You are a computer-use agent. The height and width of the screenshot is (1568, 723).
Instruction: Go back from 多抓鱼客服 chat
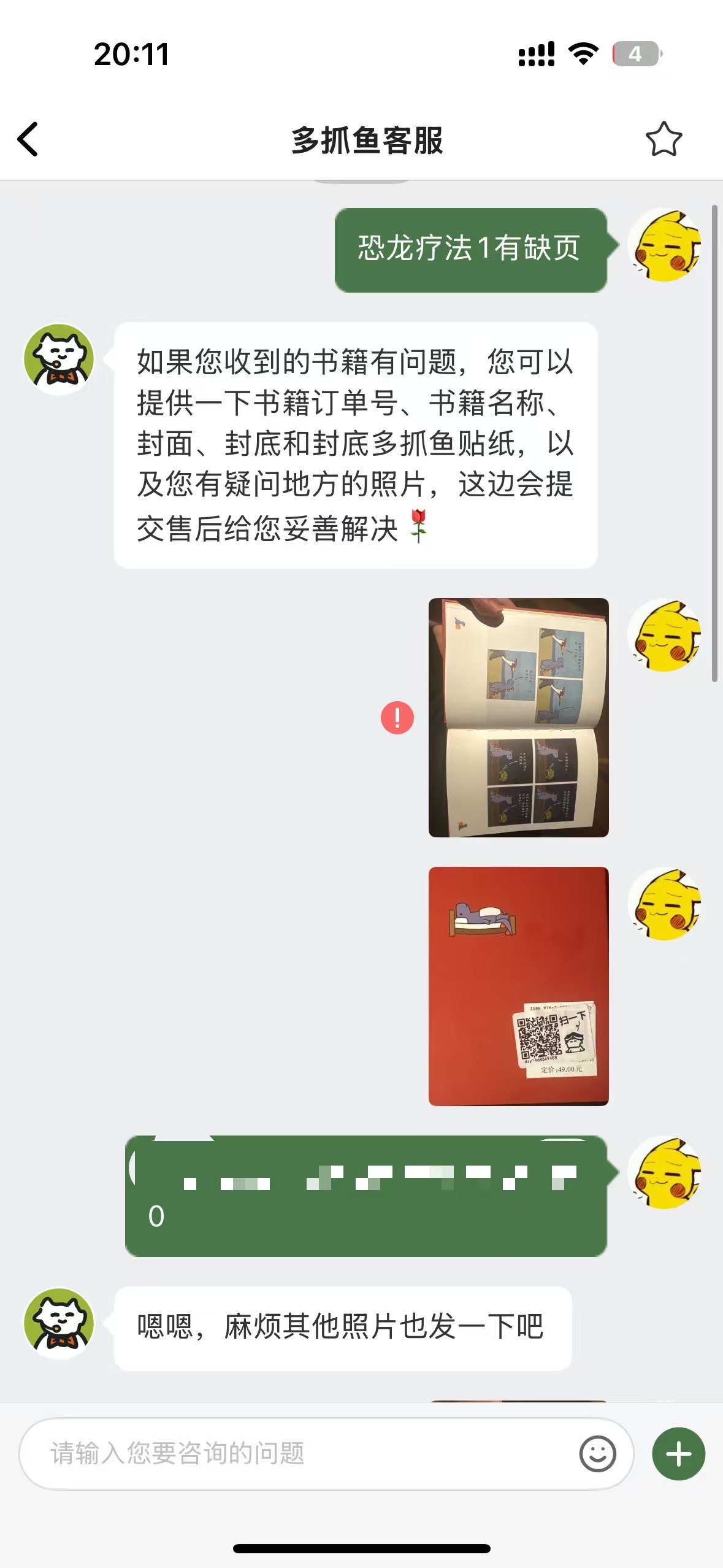[28, 139]
